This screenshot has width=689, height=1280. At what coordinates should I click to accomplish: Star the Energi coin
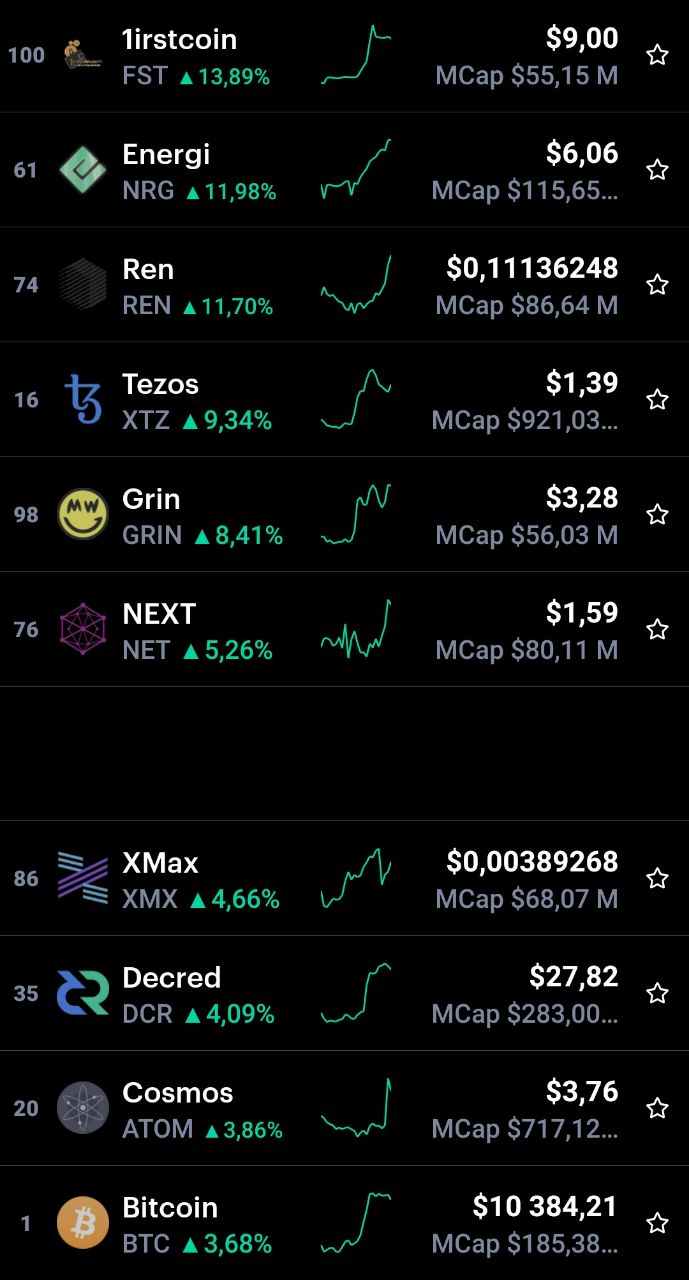657,170
